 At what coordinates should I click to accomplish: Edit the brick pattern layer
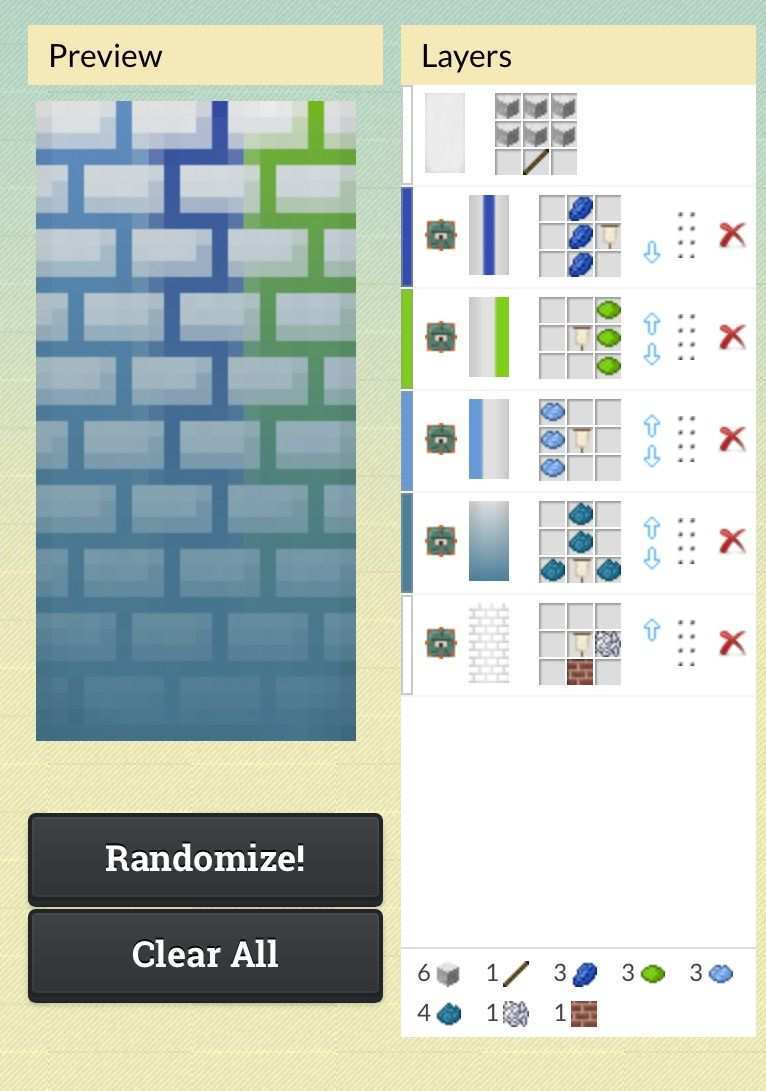coord(440,643)
